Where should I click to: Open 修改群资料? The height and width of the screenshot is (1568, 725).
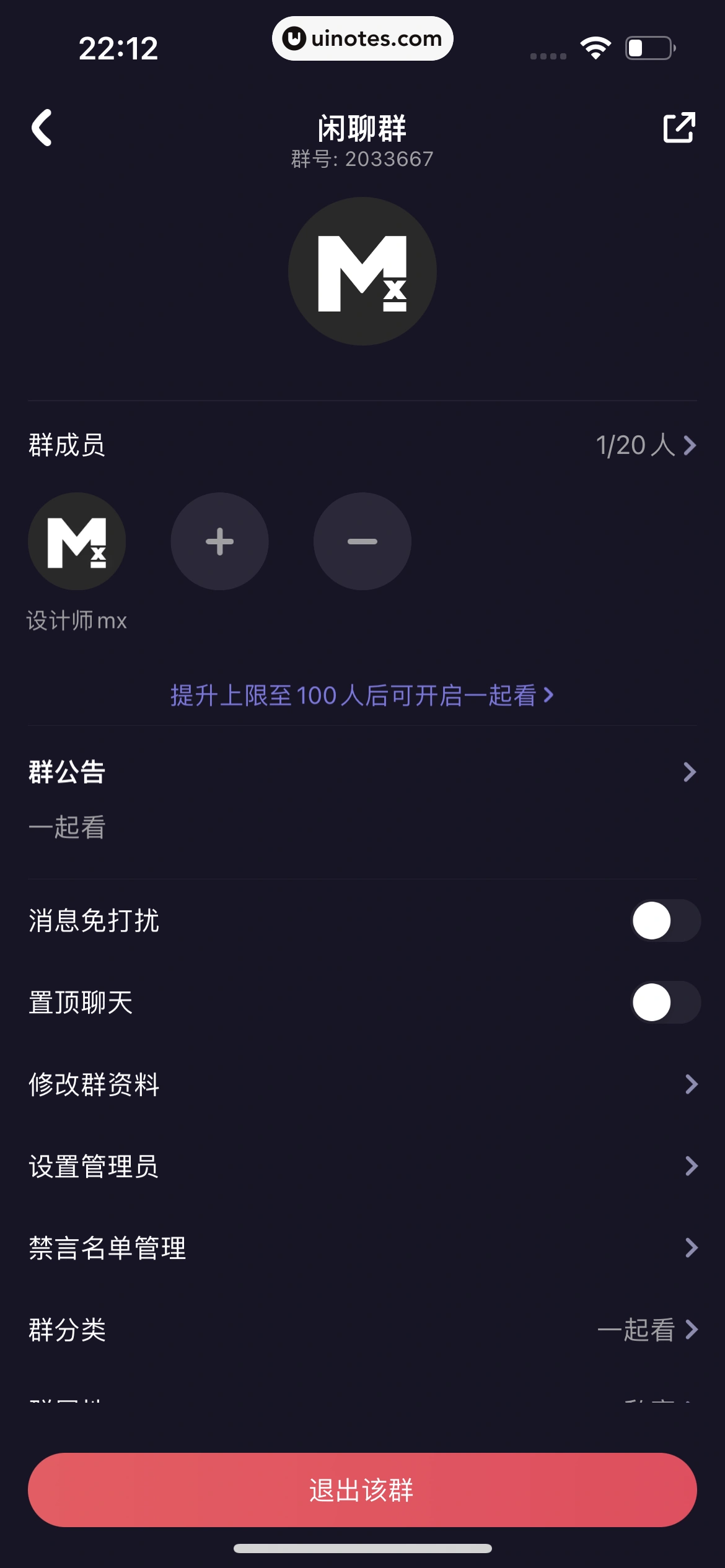(362, 1084)
